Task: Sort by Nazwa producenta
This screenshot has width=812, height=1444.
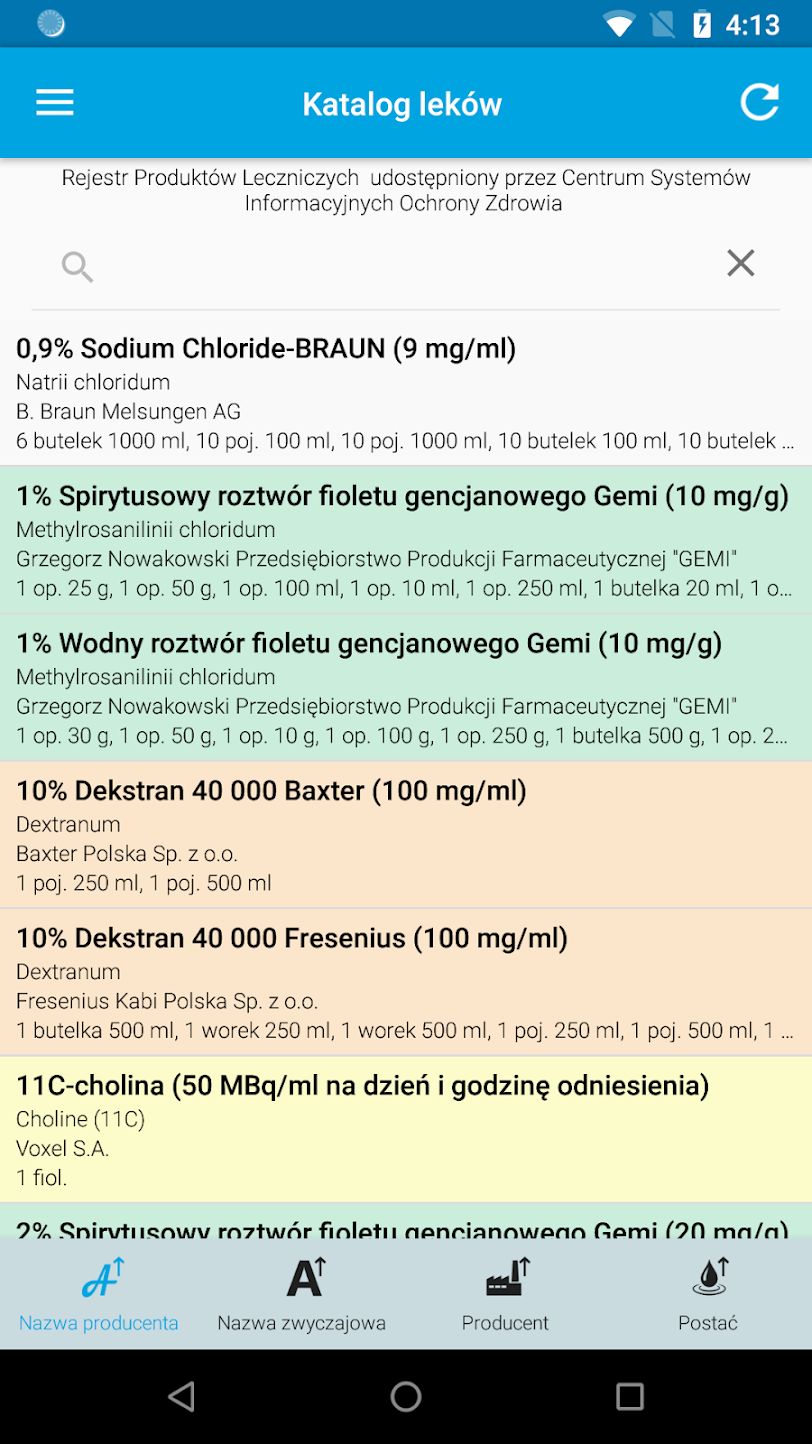Action: (x=99, y=1294)
